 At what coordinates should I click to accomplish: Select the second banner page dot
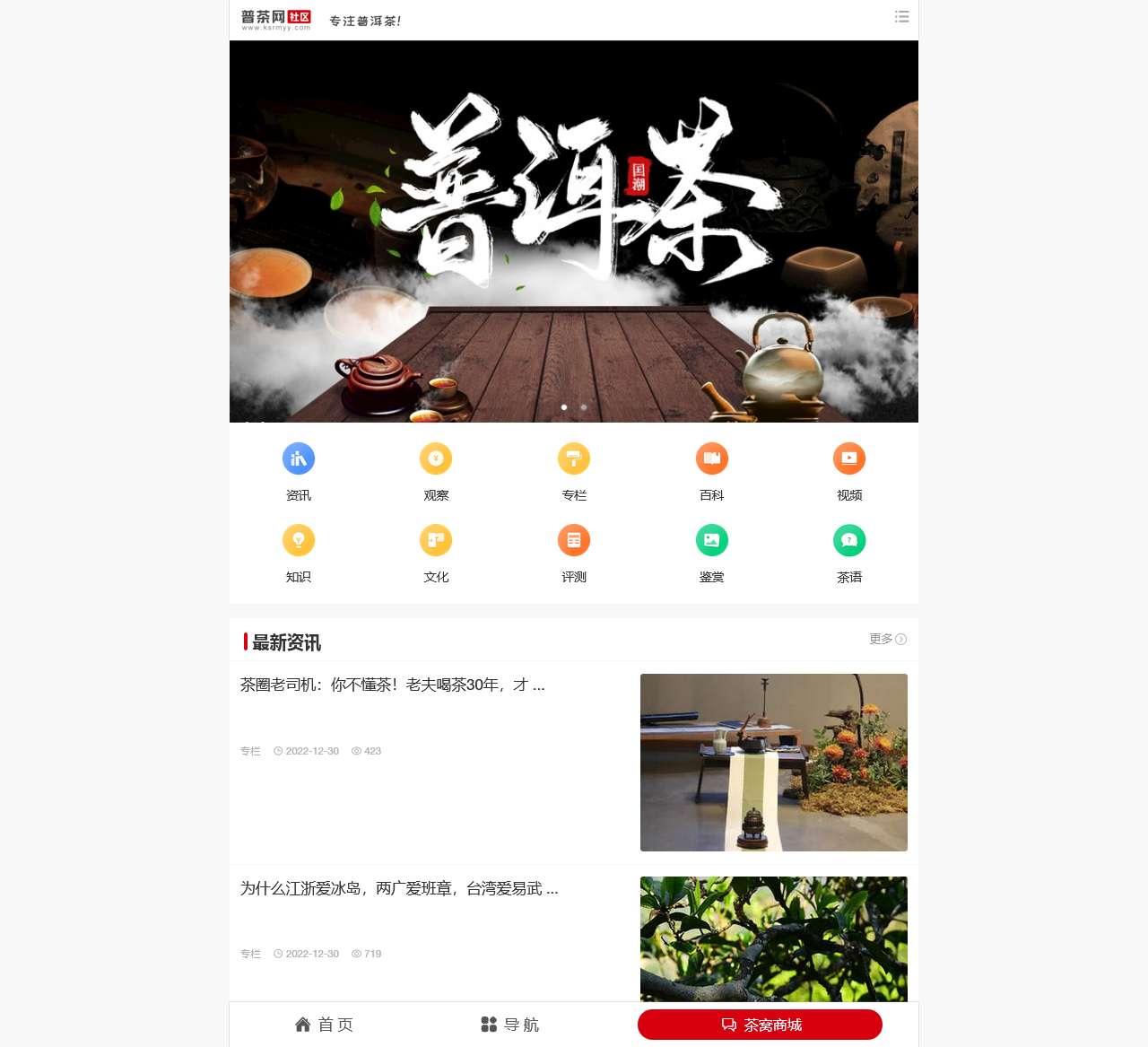584,407
